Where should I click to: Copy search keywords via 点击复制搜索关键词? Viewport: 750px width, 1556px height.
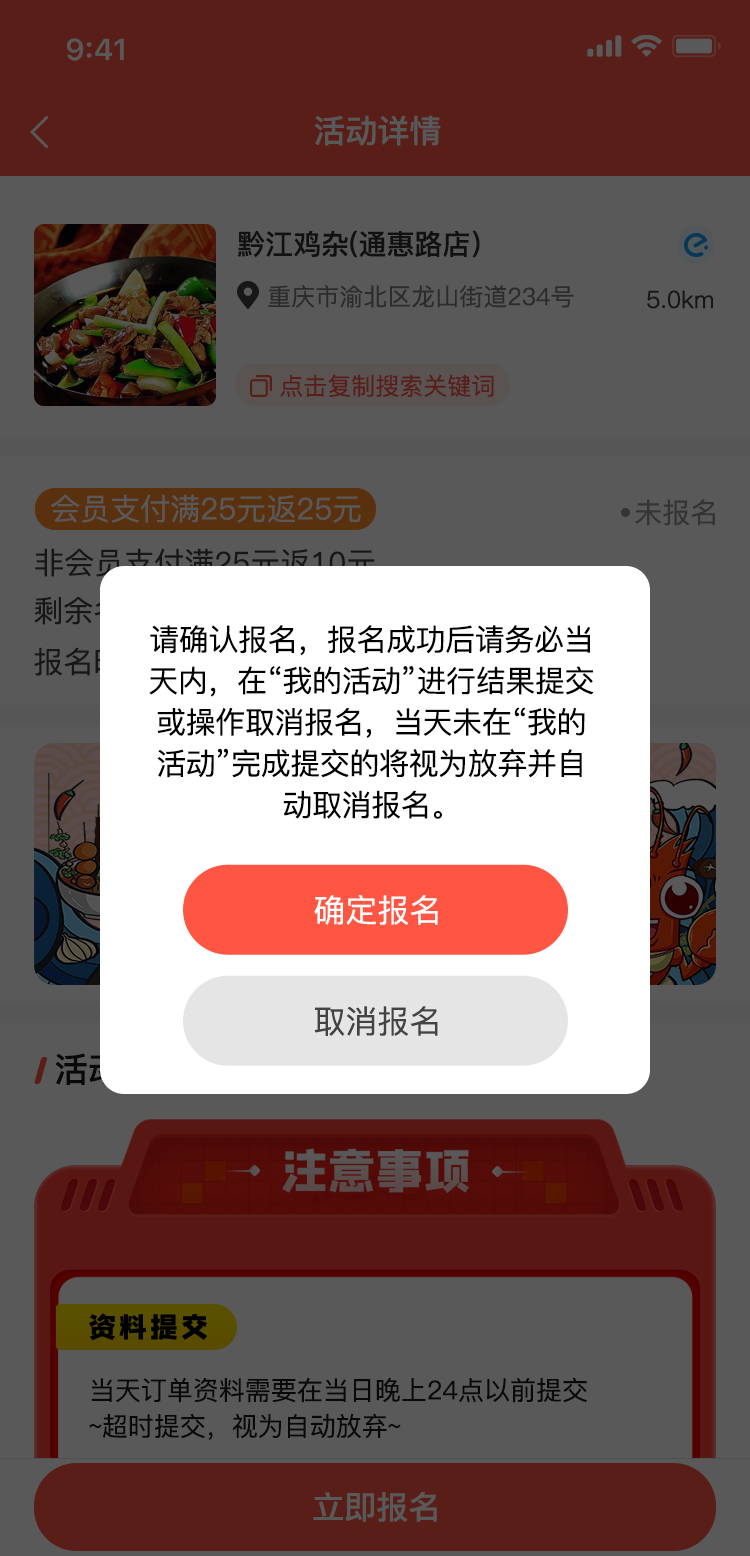coord(373,386)
